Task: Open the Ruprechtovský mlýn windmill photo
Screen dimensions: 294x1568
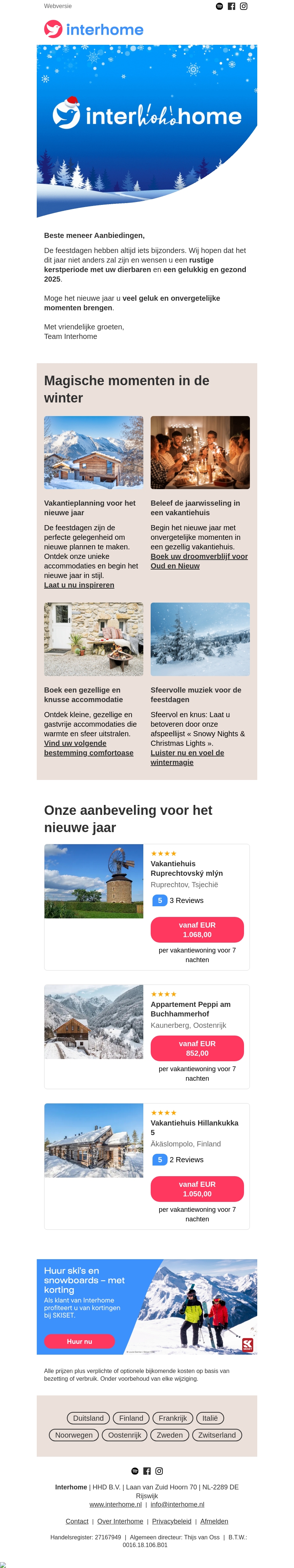Action: click(94, 881)
